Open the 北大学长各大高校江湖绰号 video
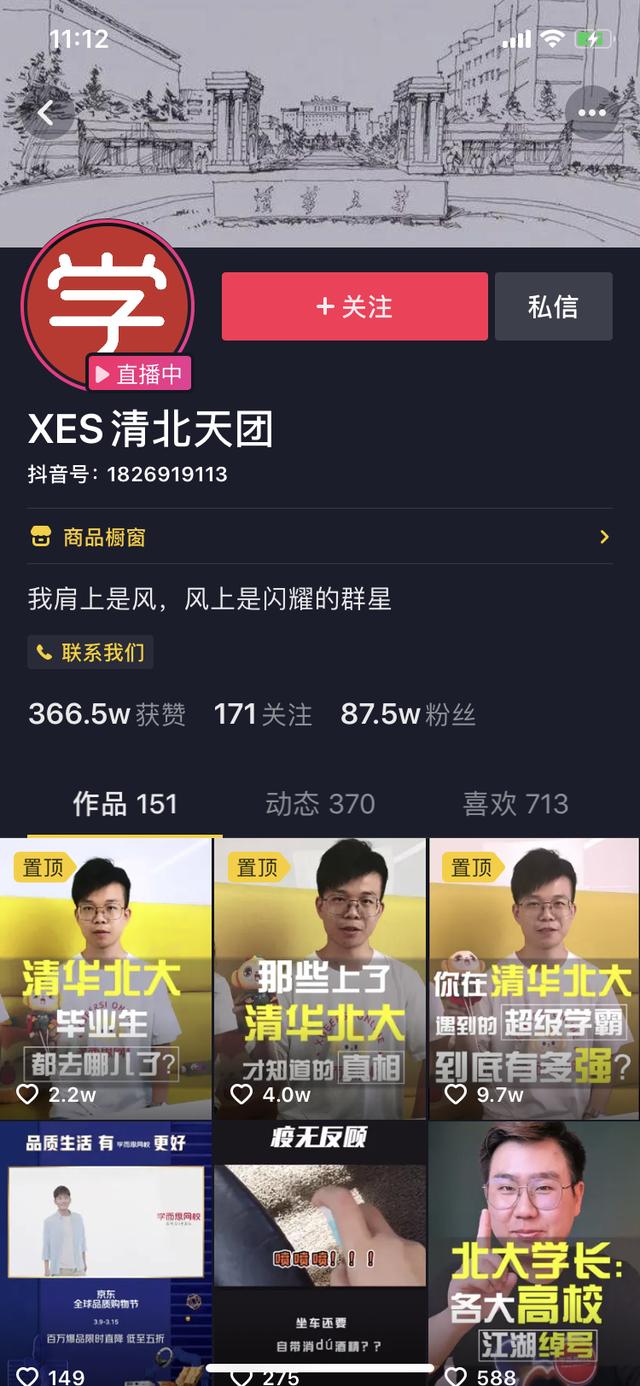Image resolution: width=640 pixels, height=1386 pixels. pyautogui.click(x=534, y=1250)
